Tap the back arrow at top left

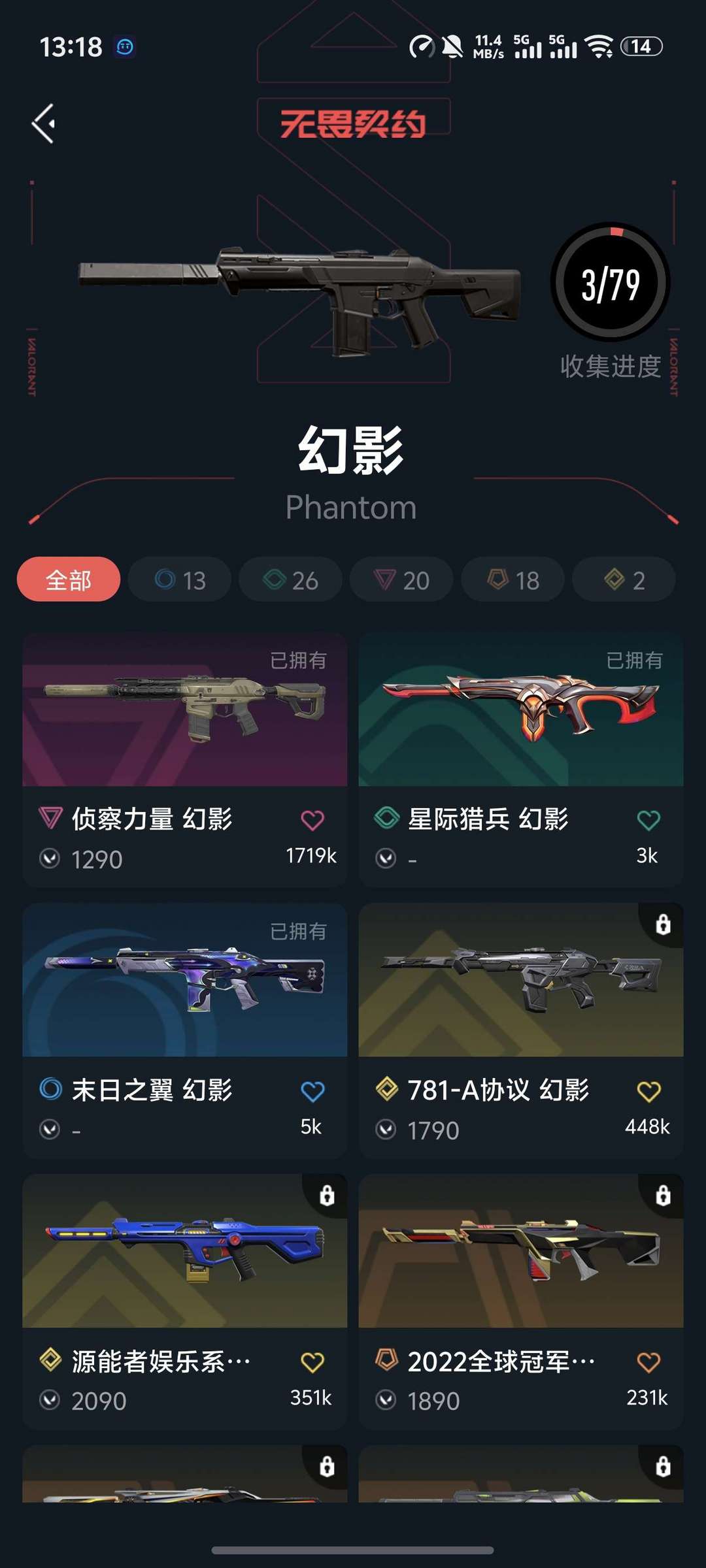pyautogui.click(x=44, y=123)
